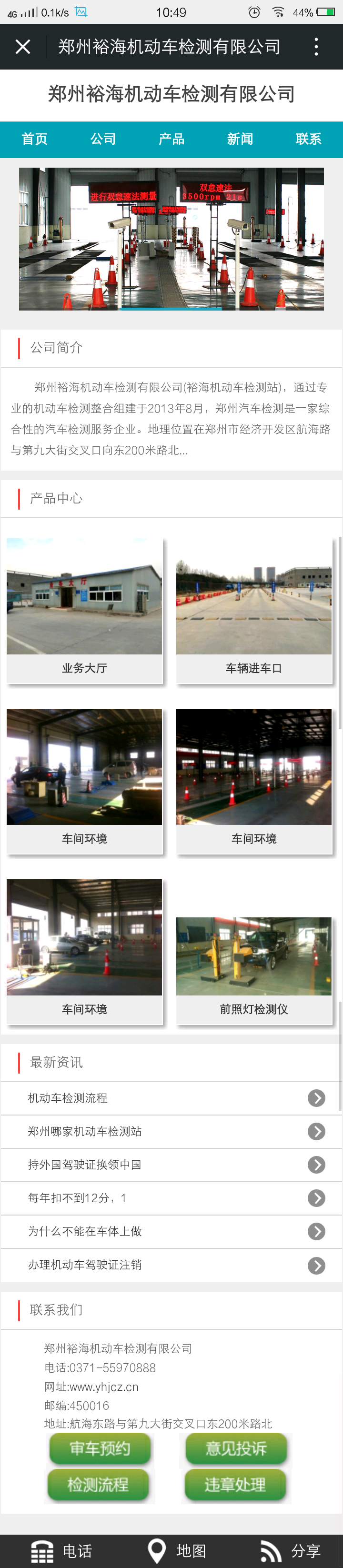This screenshot has width=343, height=1568.
Task: Select the 新闻 tab
Action: click(240, 140)
